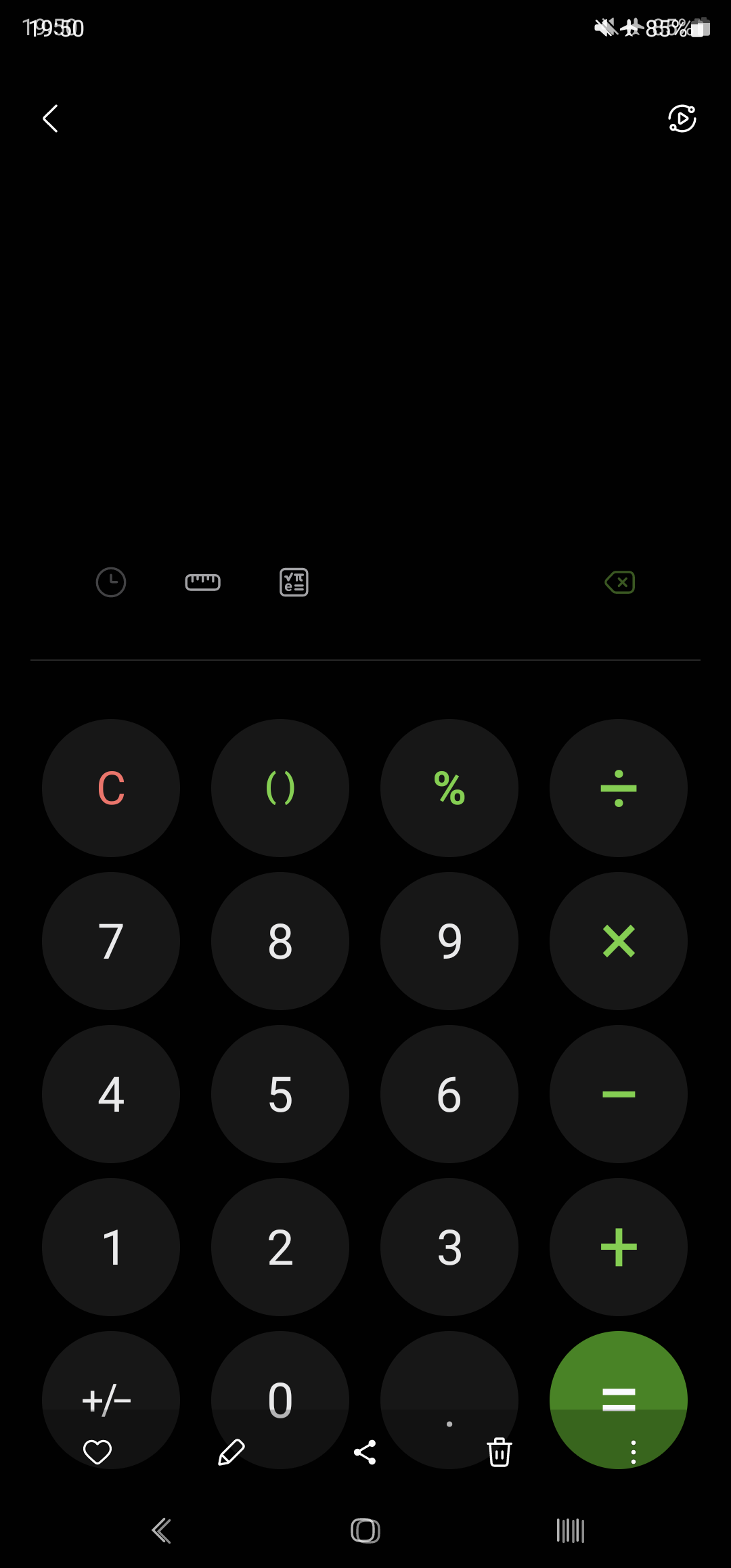Image resolution: width=731 pixels, height=1568 pixels.
Task: Mark this image as favorite with the heart
Action: coord(97,1452)
